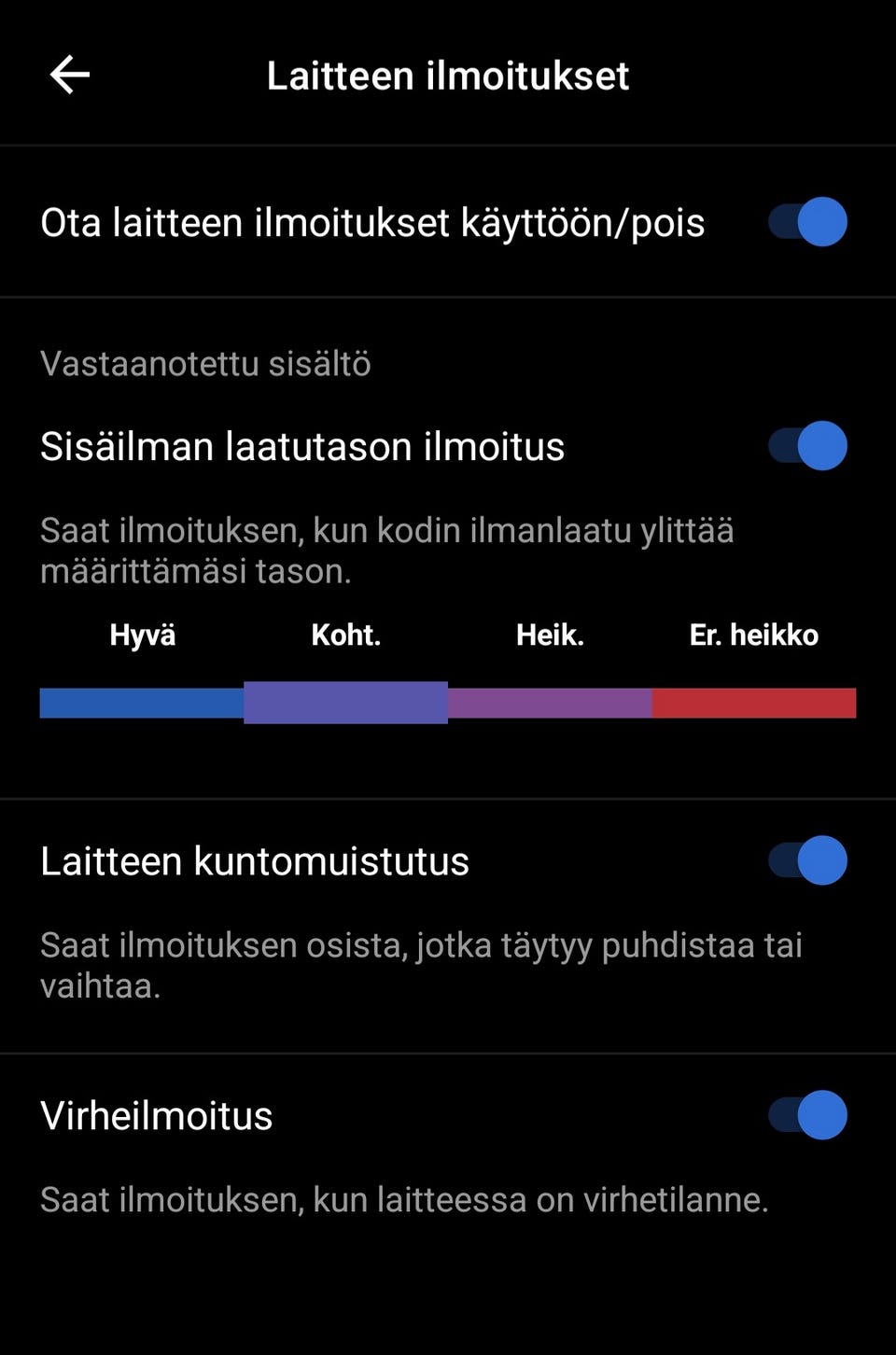Click the red segment of the quality bar
The height and width of the screenshot is (1355, 896).
[755, 702]
